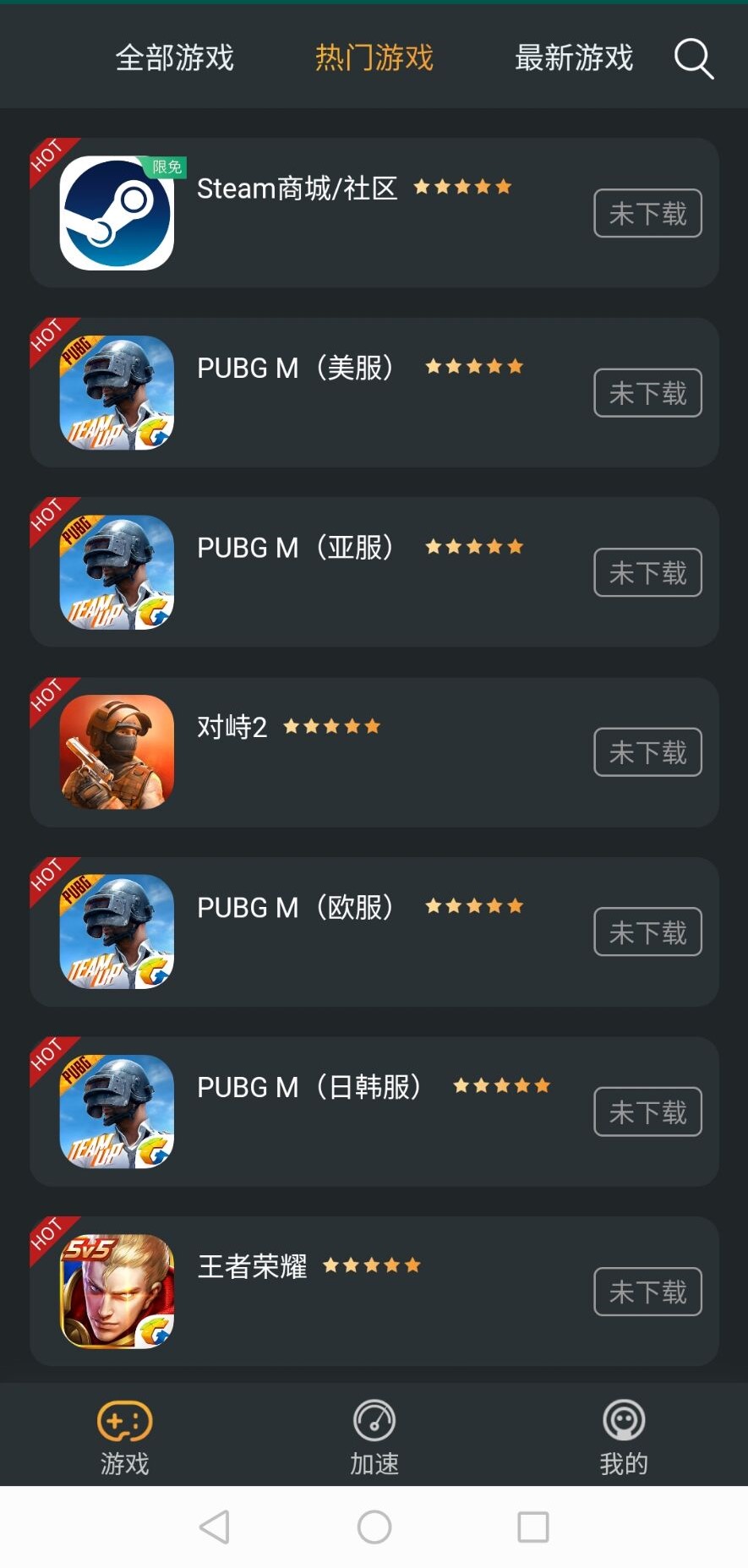Tap 未下载 for PUBG M（欧服）

tap(647, 932)
